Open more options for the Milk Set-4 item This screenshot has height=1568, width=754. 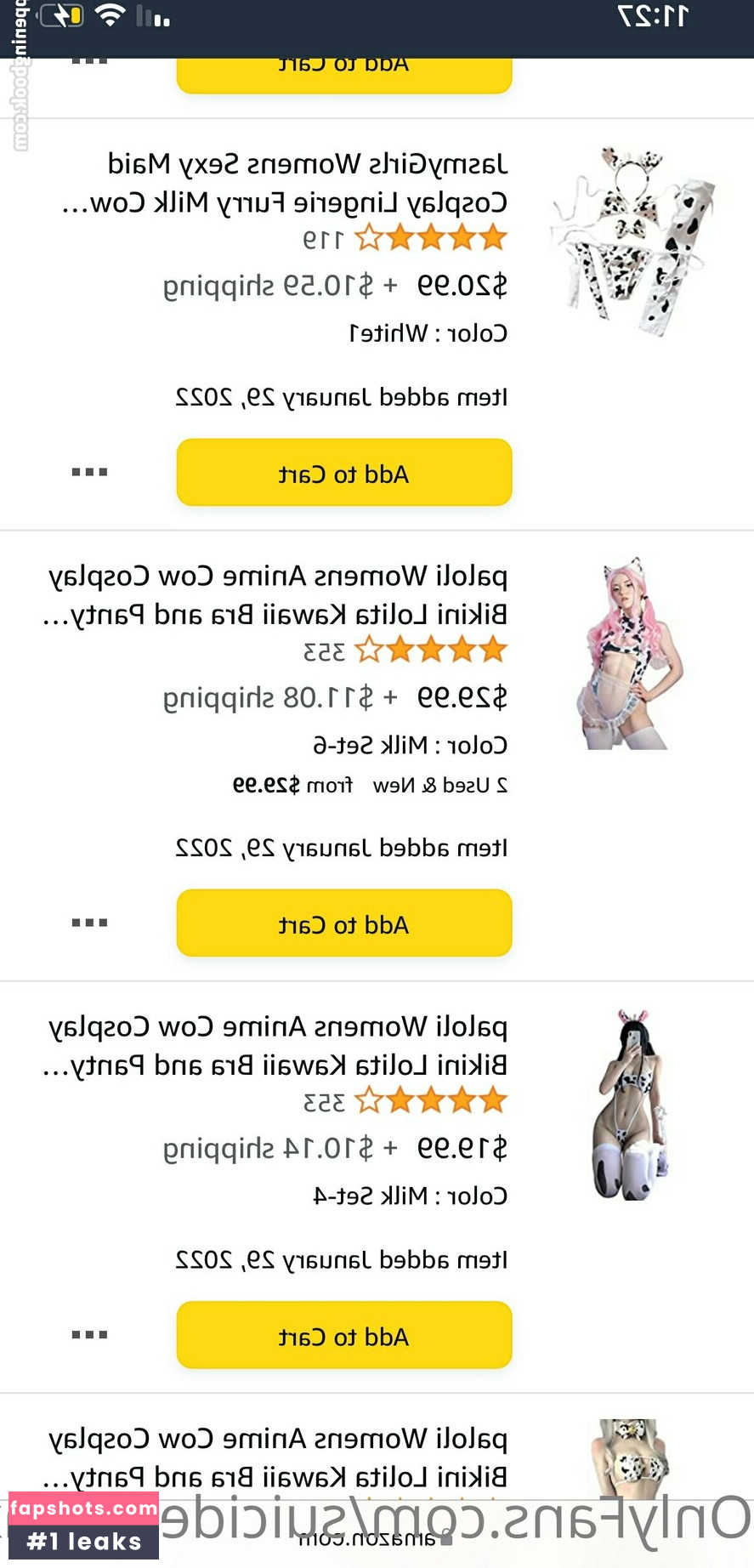(x=89, y=1334)
